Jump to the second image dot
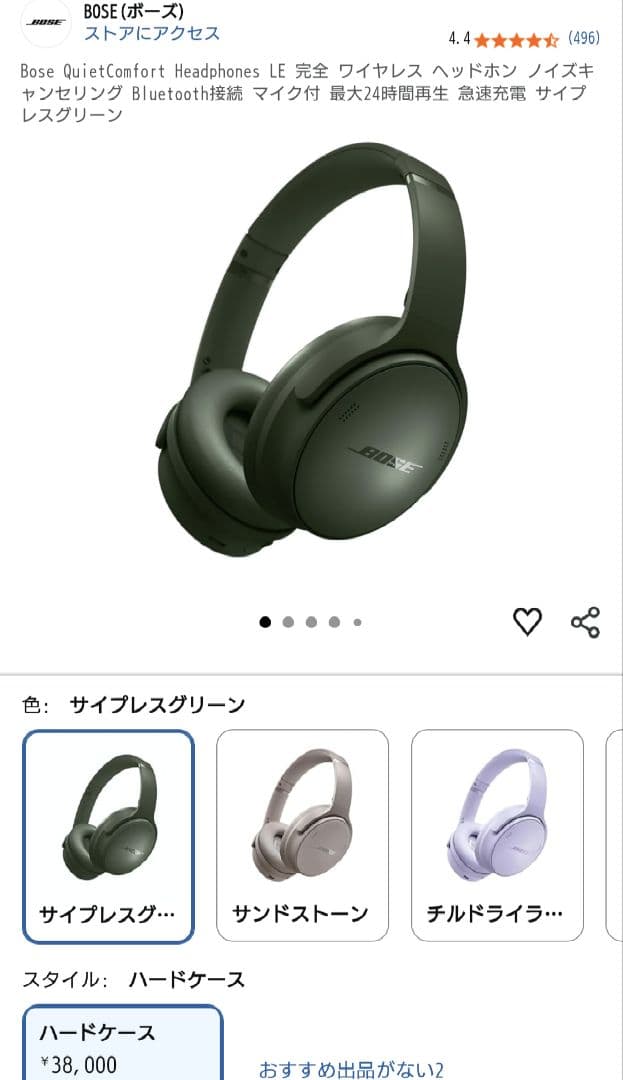623x1080 pixels. (288, 622)
